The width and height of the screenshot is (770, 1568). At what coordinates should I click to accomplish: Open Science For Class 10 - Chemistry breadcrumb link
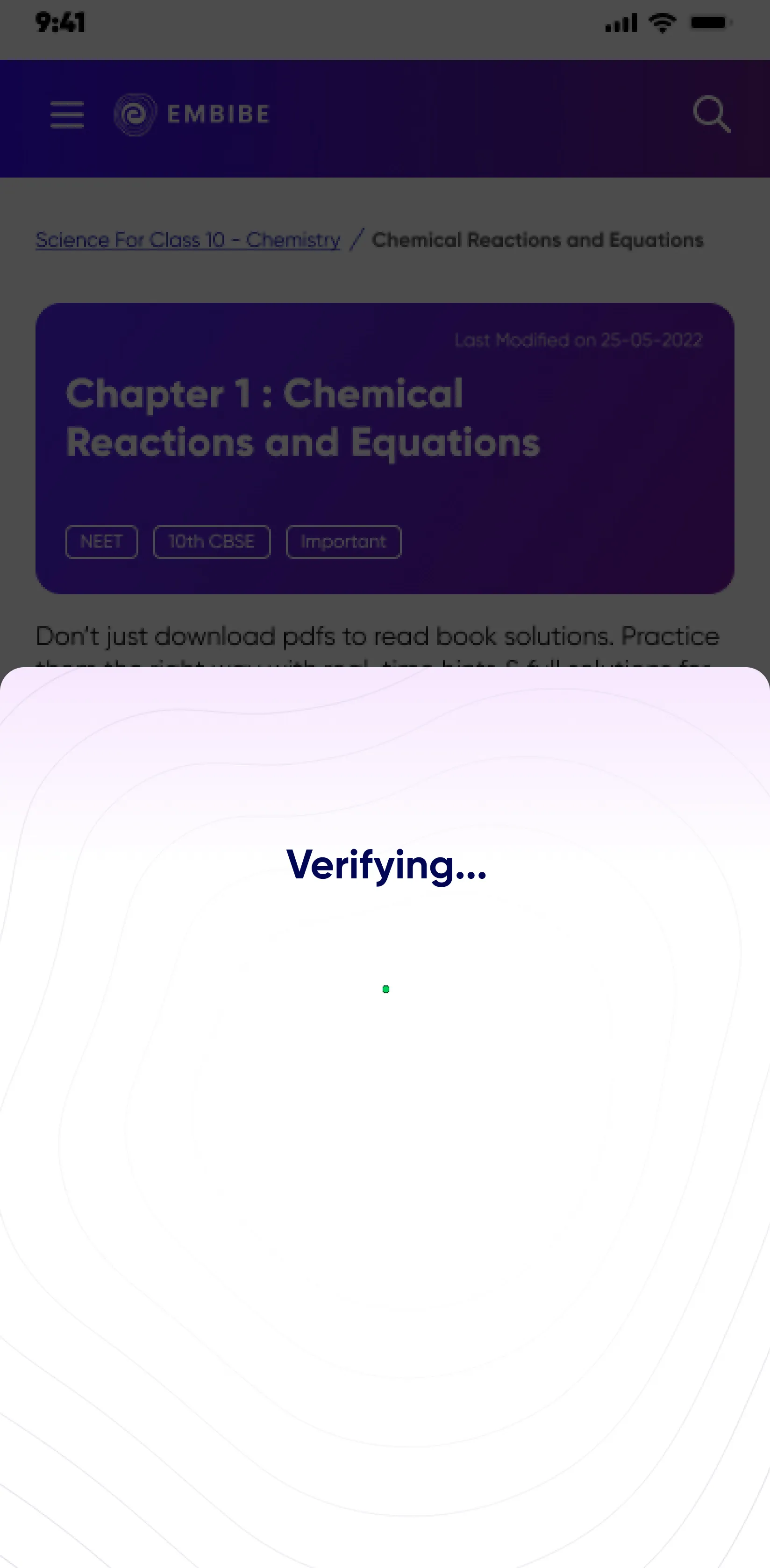click(188, 240)
